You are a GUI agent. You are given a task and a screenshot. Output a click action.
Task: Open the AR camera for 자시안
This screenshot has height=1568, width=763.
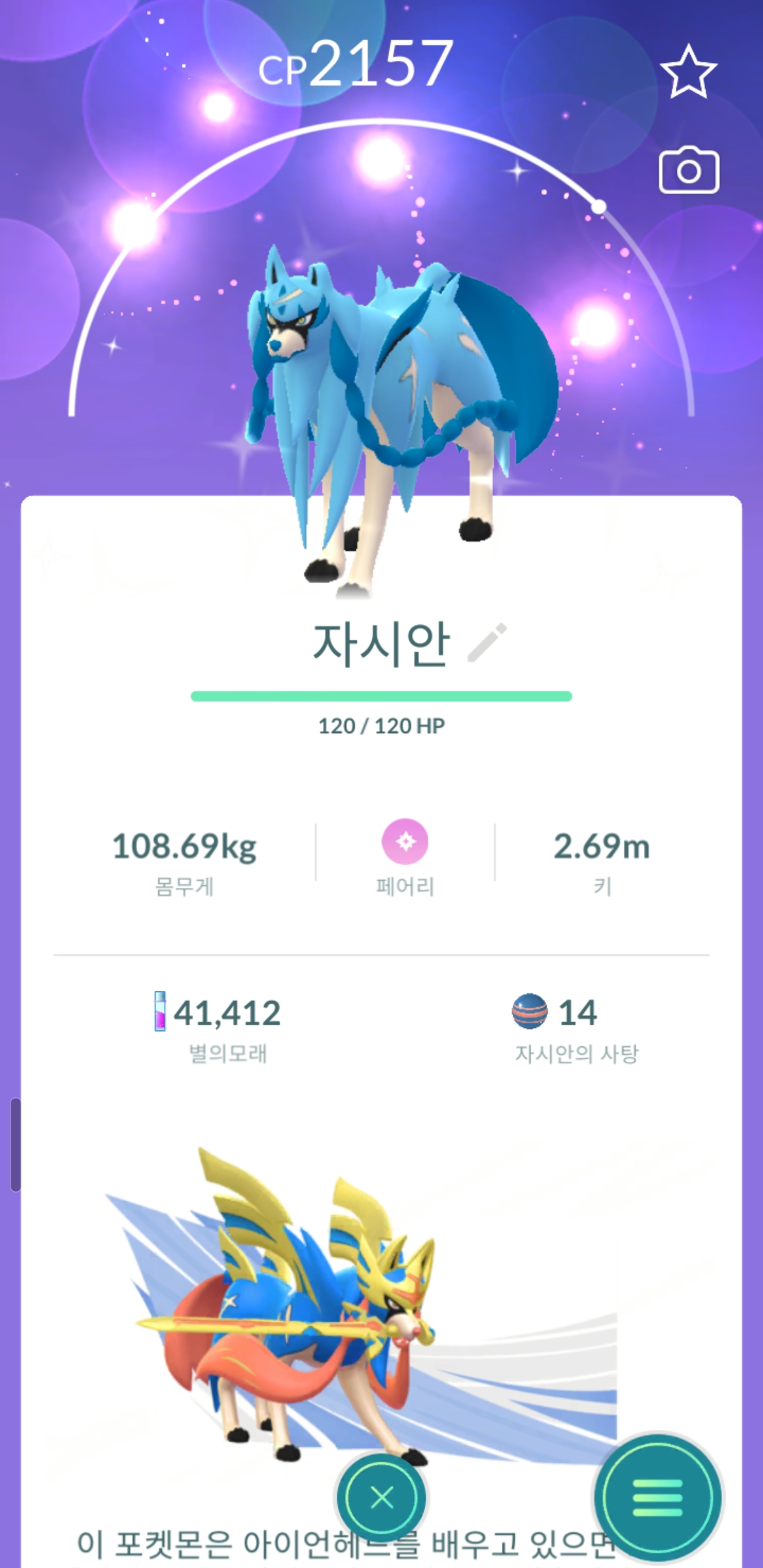coord(689,170)
